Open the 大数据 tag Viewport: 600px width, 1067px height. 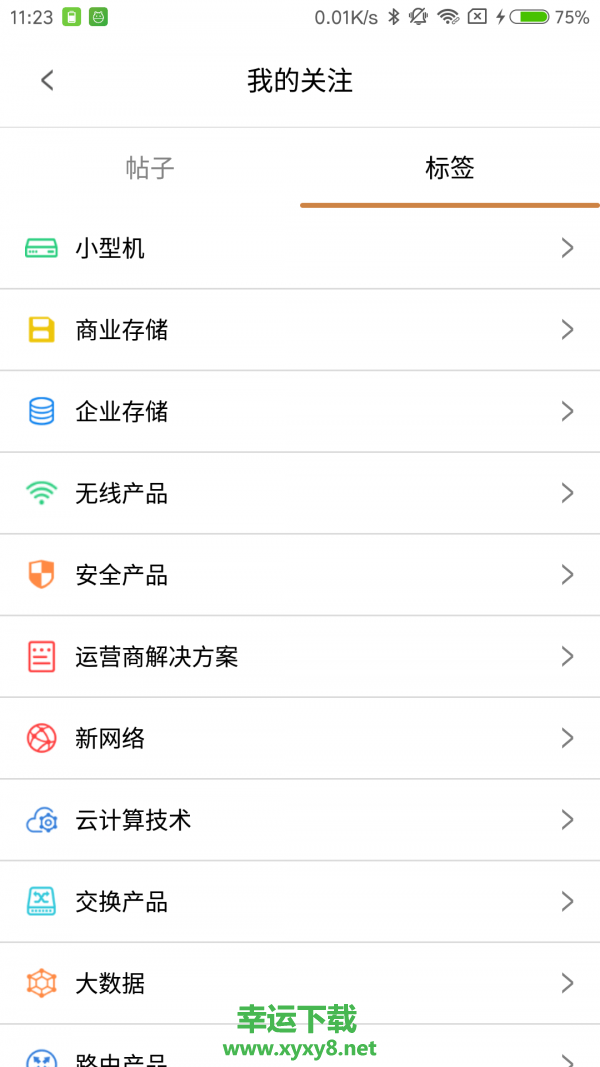coord(300,984)
